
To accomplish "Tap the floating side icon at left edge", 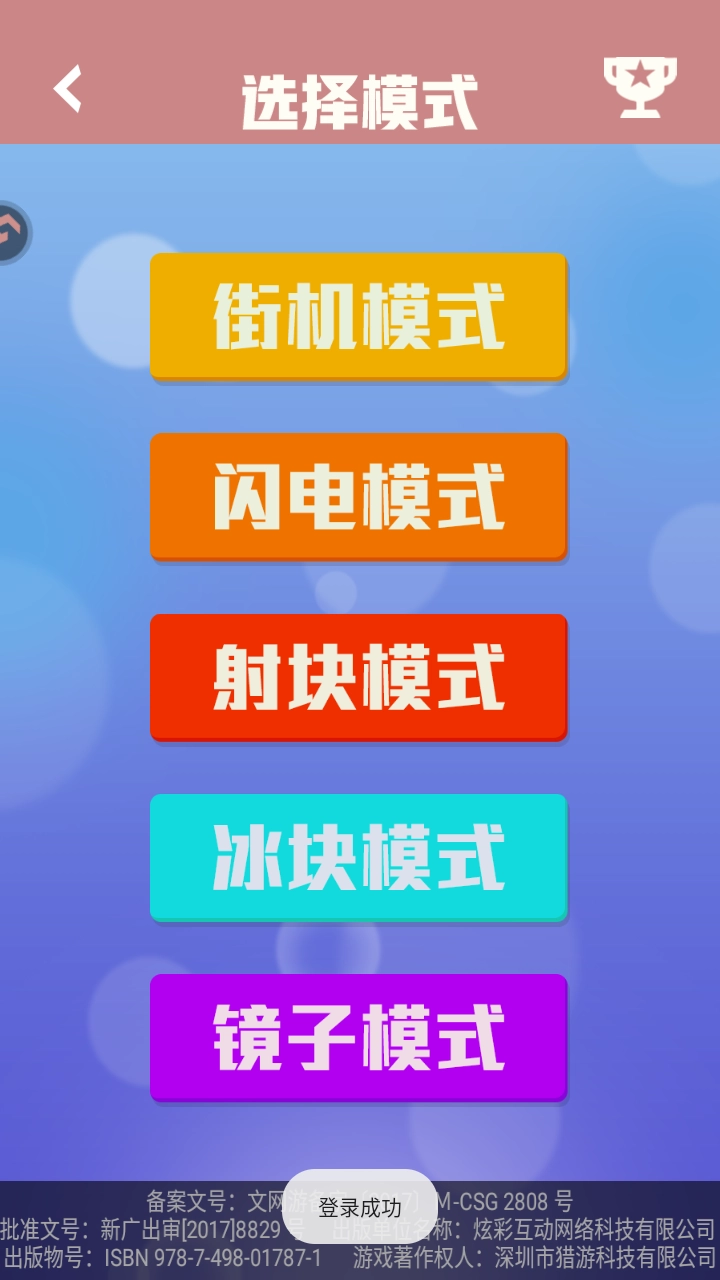I will coord(12,233).
